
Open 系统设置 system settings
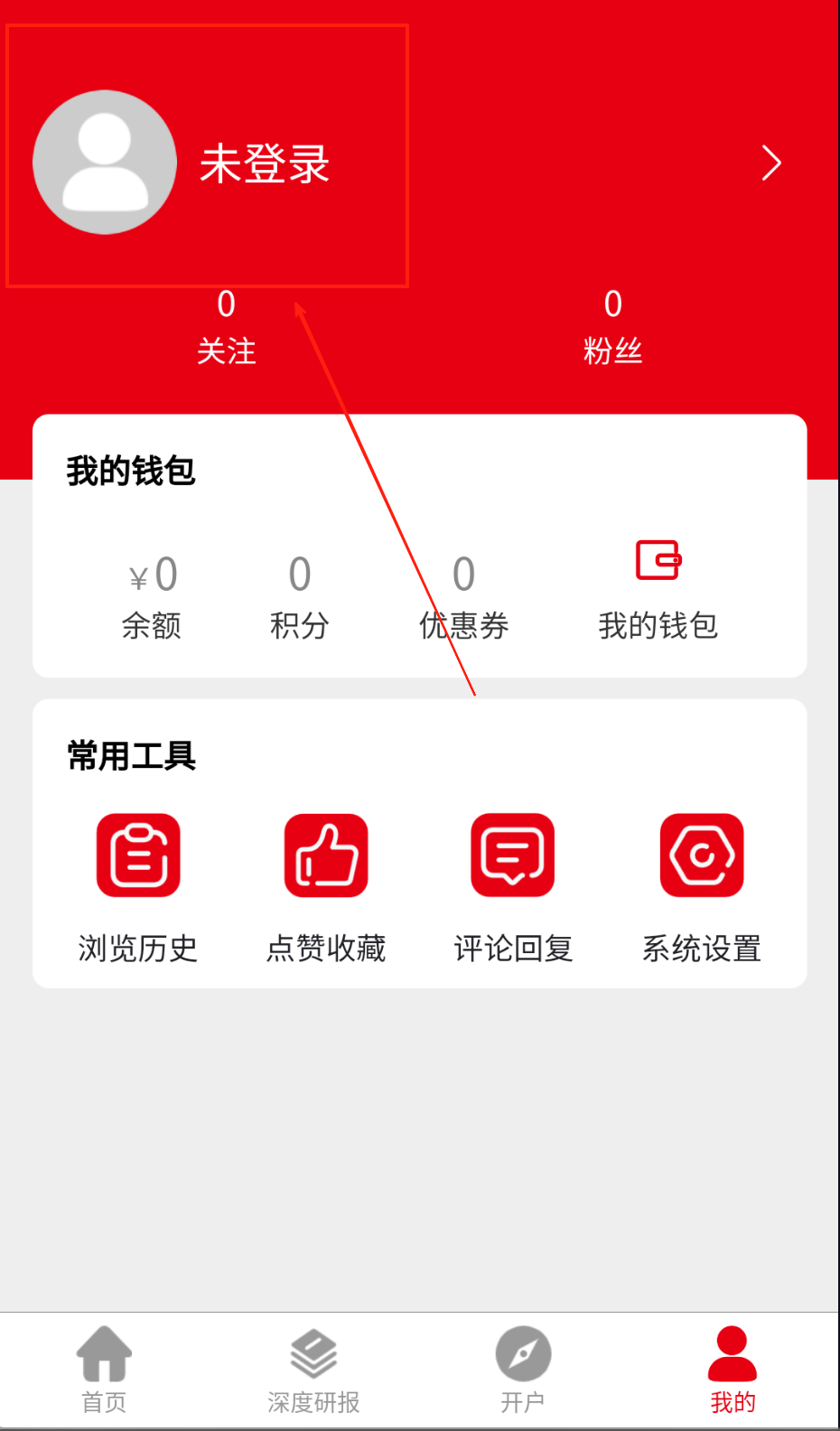point(702,885)
